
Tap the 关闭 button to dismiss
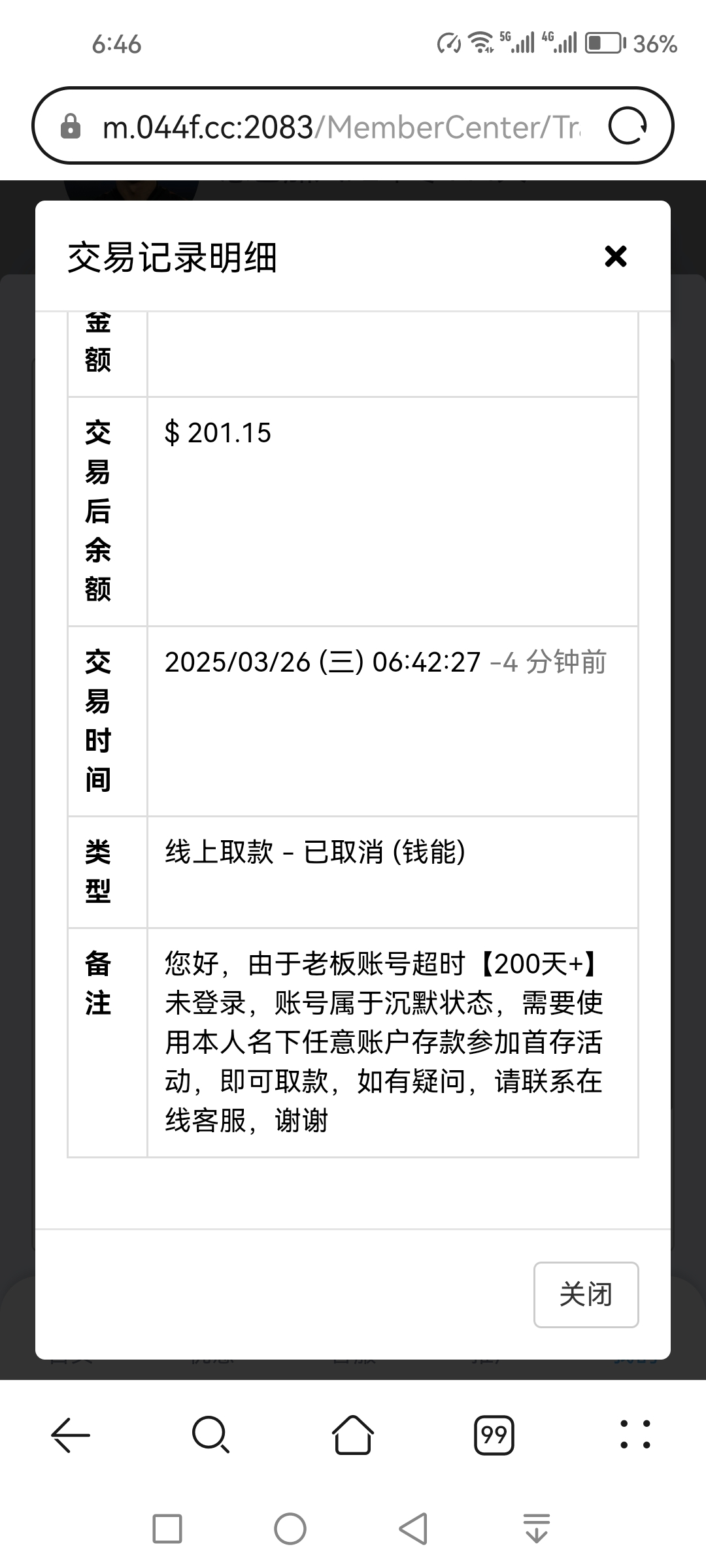586,1294
